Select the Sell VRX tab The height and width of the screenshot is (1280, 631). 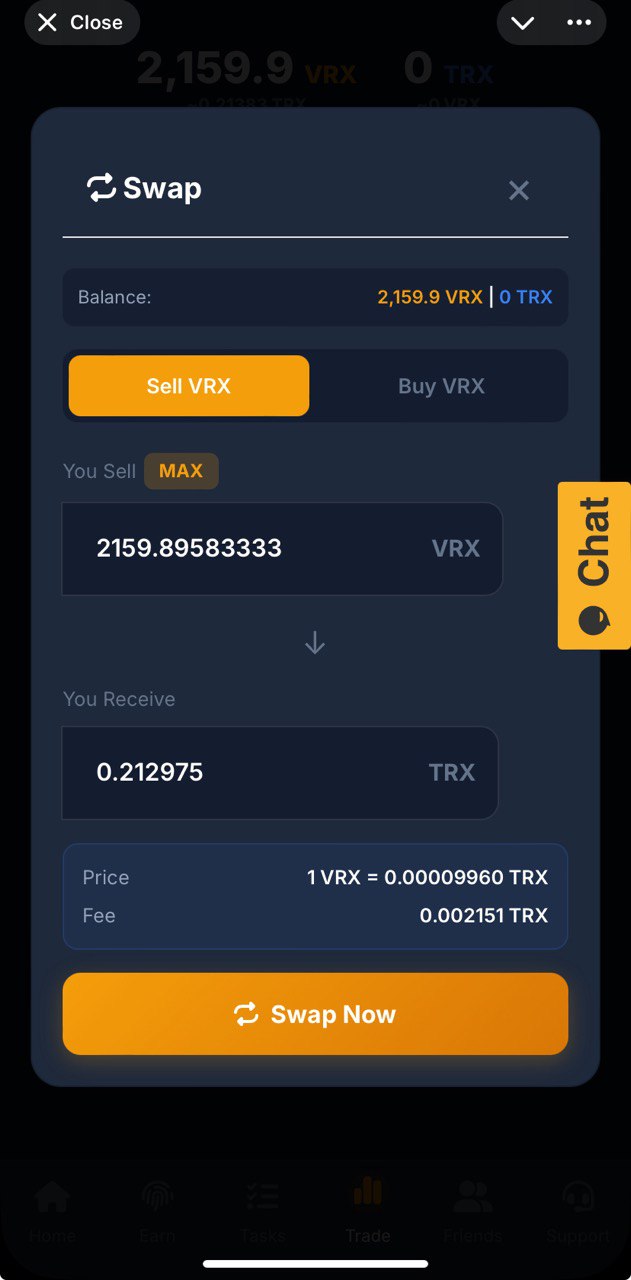(x=189, y=386)
